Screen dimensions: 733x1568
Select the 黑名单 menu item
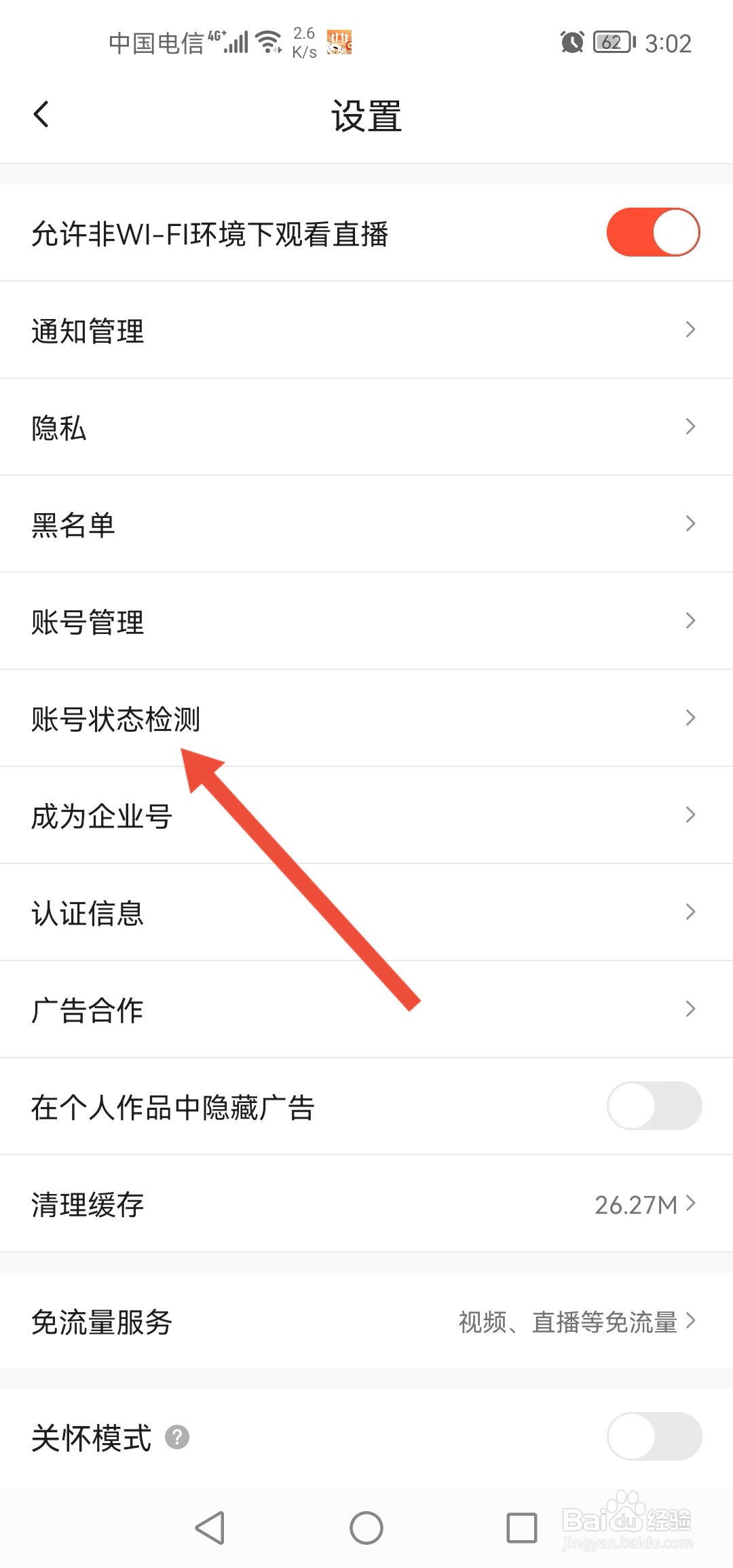tap(75, 523)
